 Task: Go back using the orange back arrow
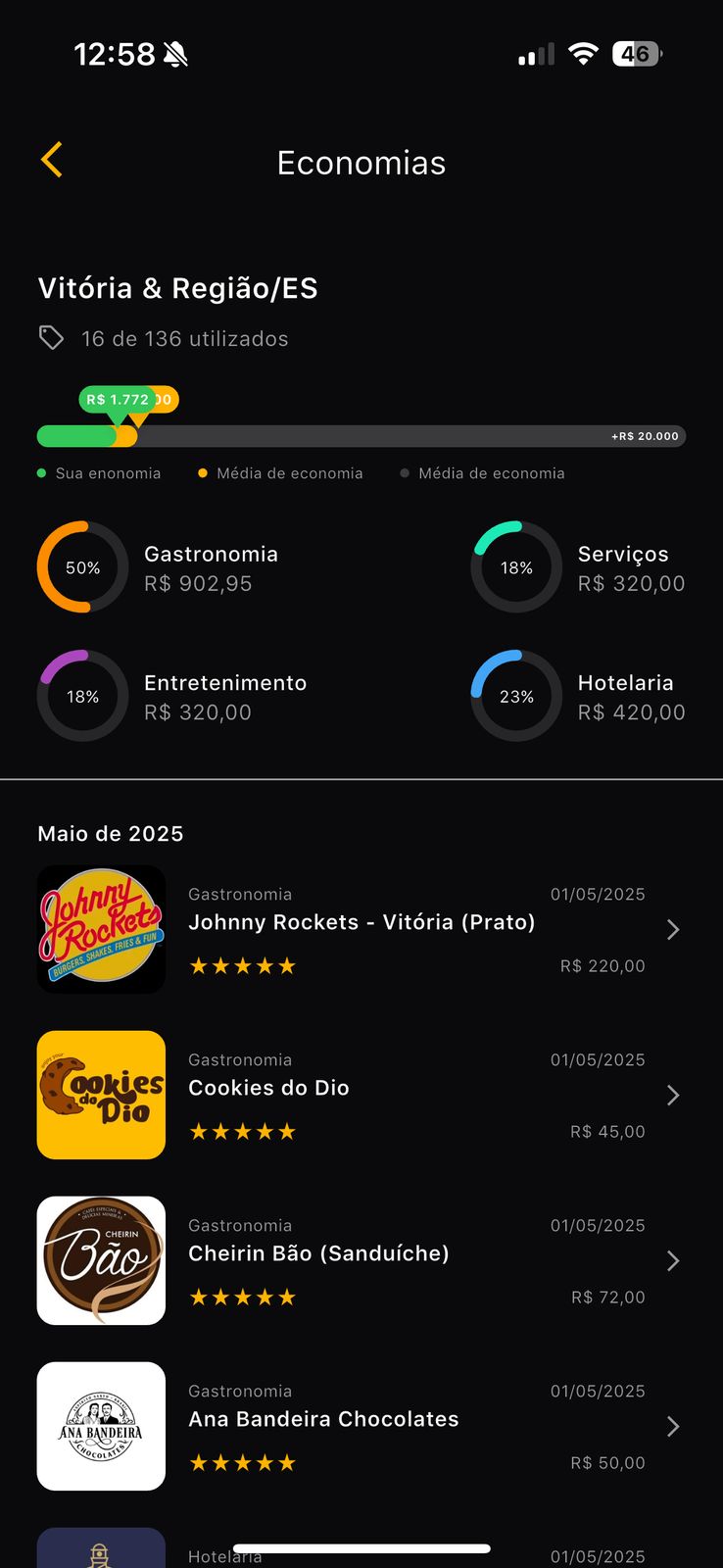[52, 160]
